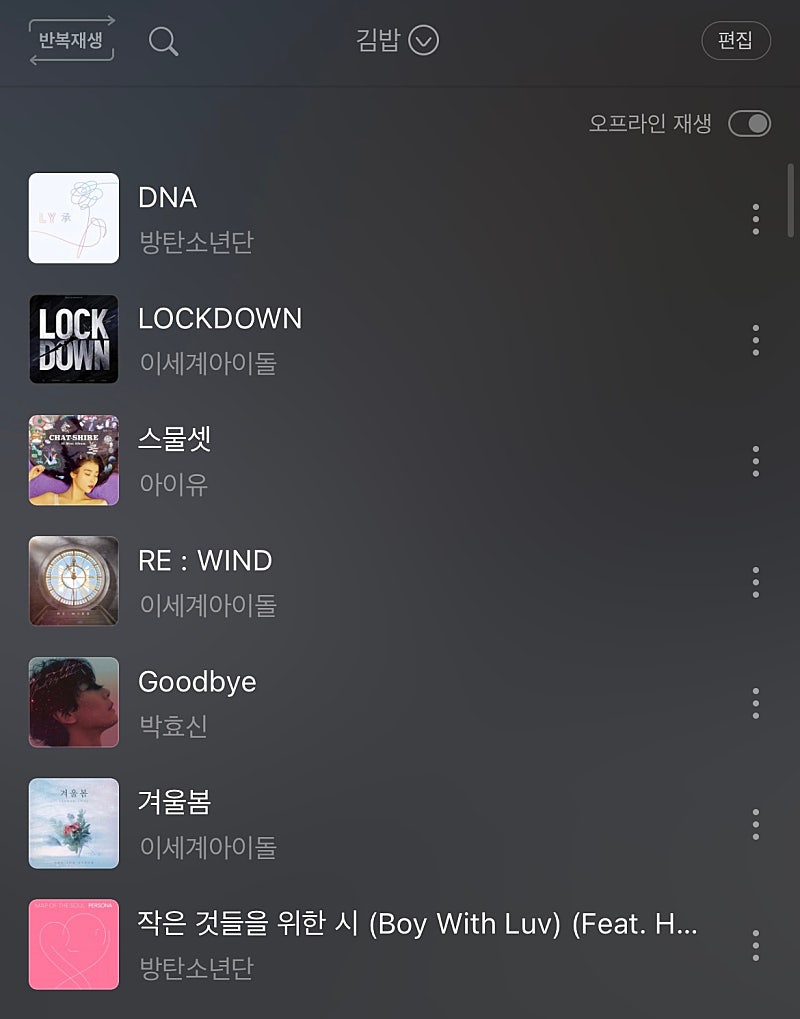Open more options for 겨울봄
Screen dimensions: 800x1019
point(755,824)
